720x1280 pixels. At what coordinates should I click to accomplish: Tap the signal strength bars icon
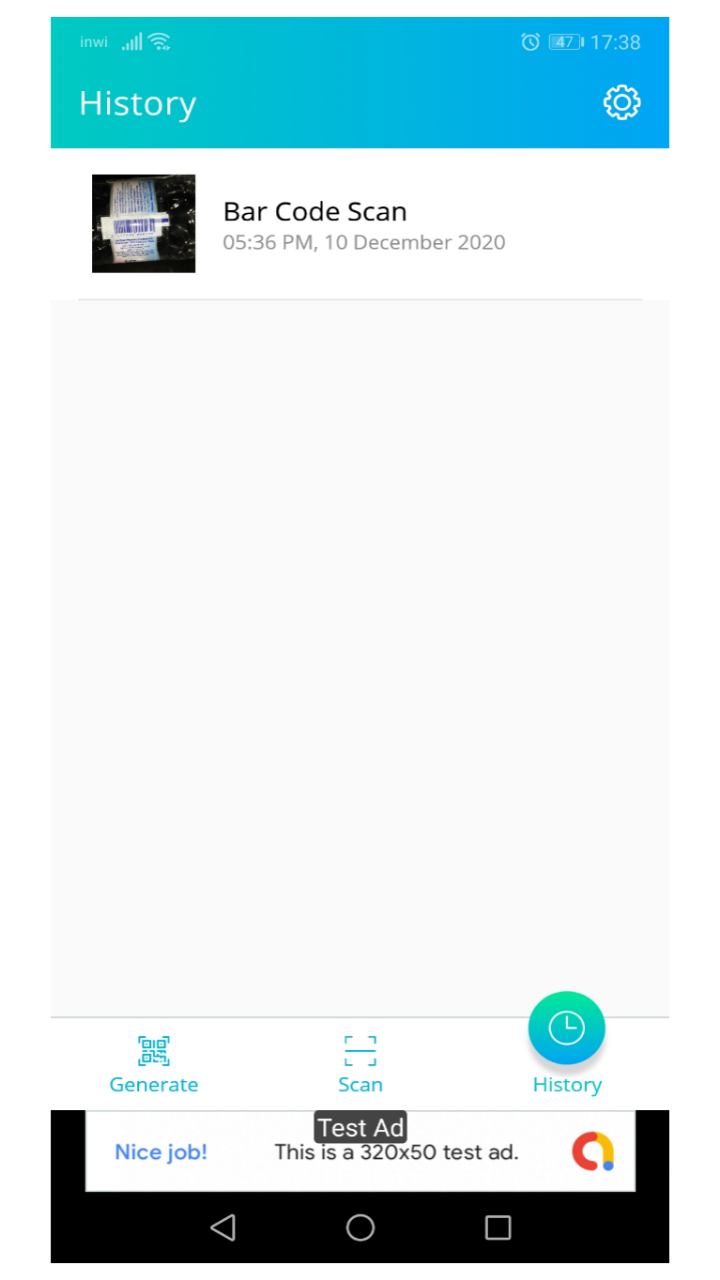(131, 42)
